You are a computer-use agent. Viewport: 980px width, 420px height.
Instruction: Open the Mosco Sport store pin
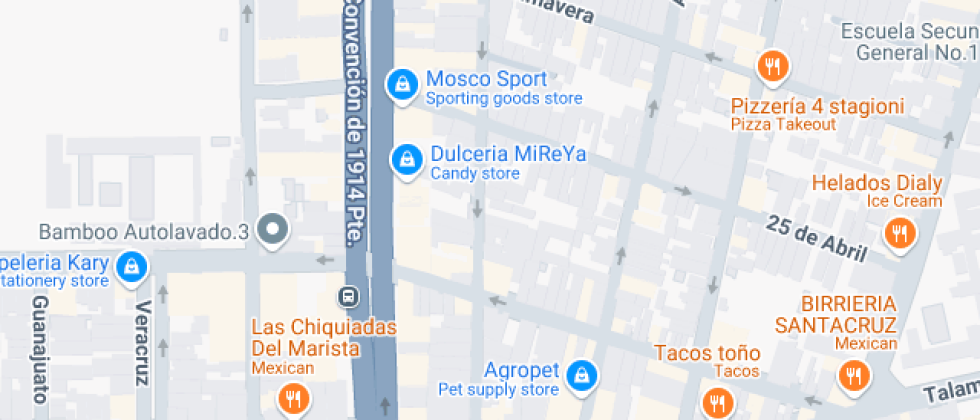pos(402,85)
